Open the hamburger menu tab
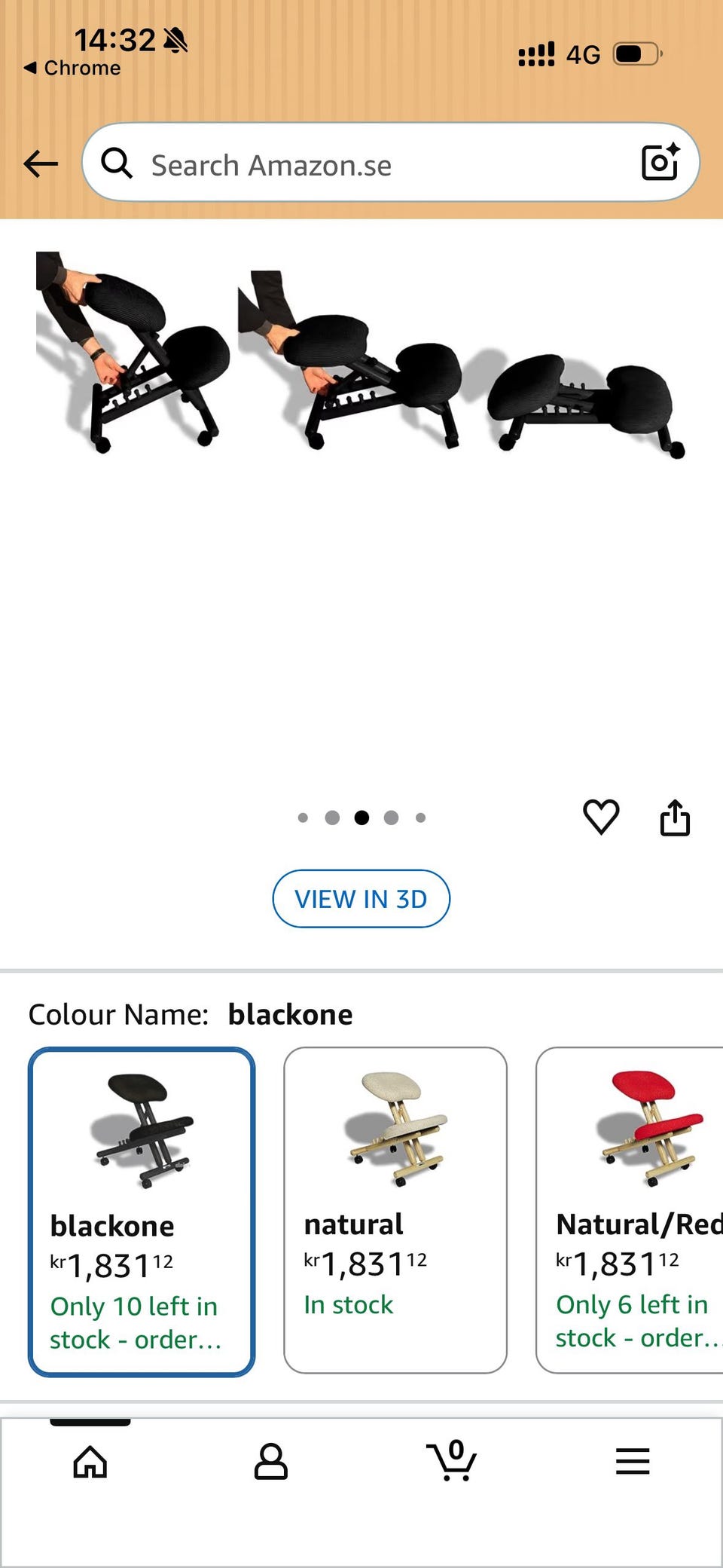The width and height of the screenshot is (723, 1568). click(x=633, y=1462)
